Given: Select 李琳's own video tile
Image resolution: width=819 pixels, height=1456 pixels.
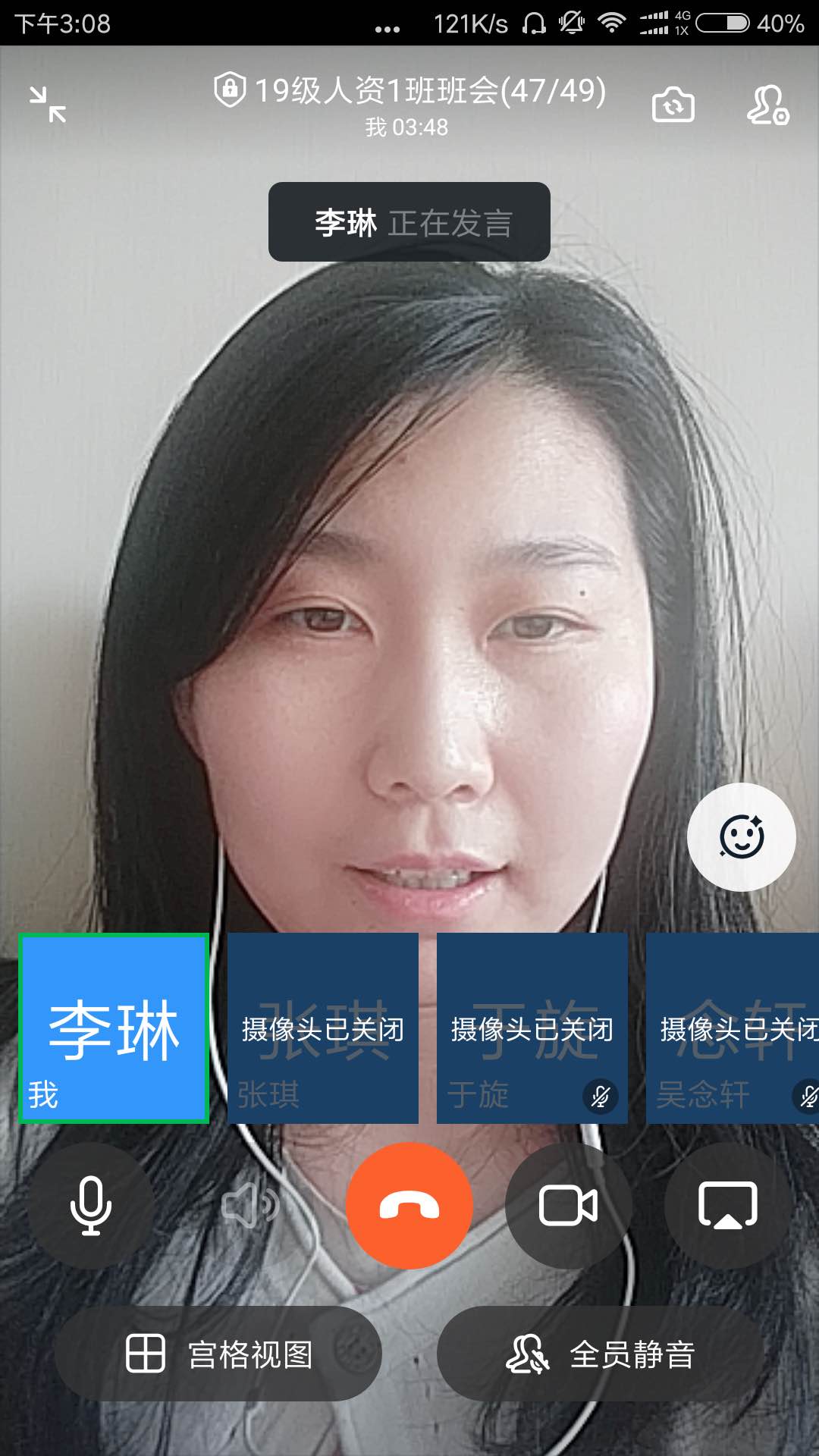Looking at the screenshot, I should pyautogui.click(x=114, y=1028).
